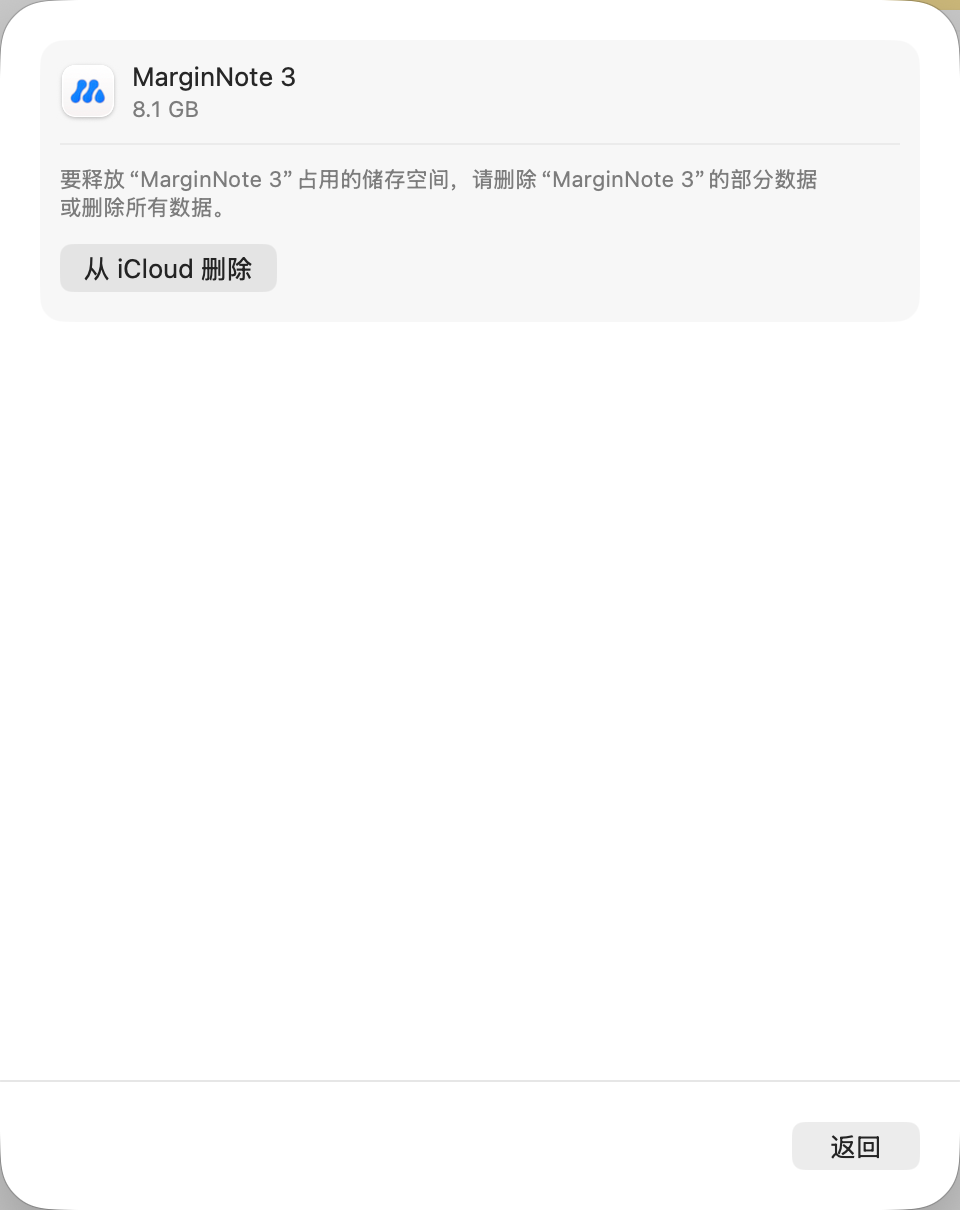Screen dimensions: 960x1210
Task: Tap 返回 to go back
Action: pos(855,1146)
